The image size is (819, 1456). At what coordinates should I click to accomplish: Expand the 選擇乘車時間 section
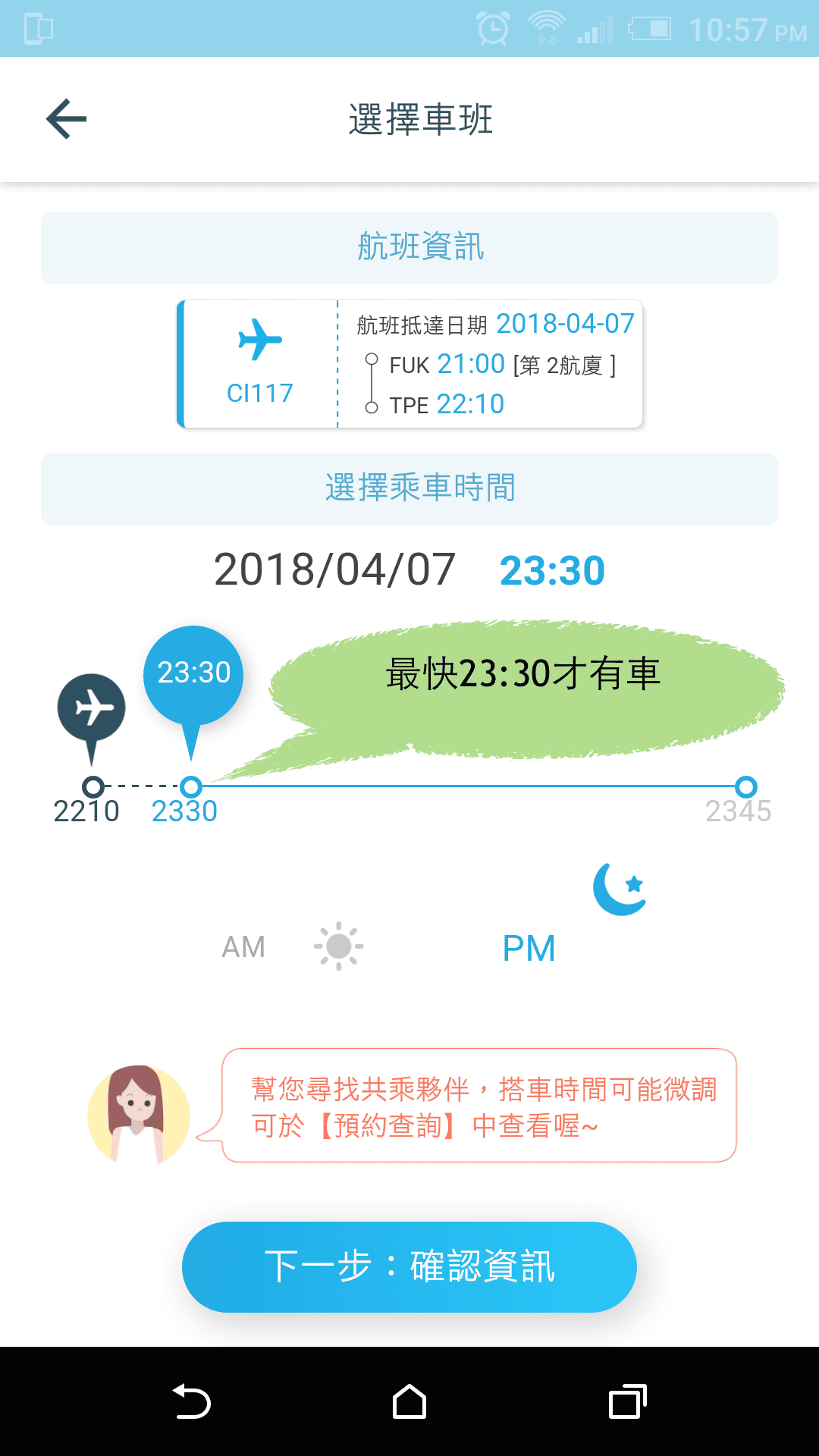(409, 488)
